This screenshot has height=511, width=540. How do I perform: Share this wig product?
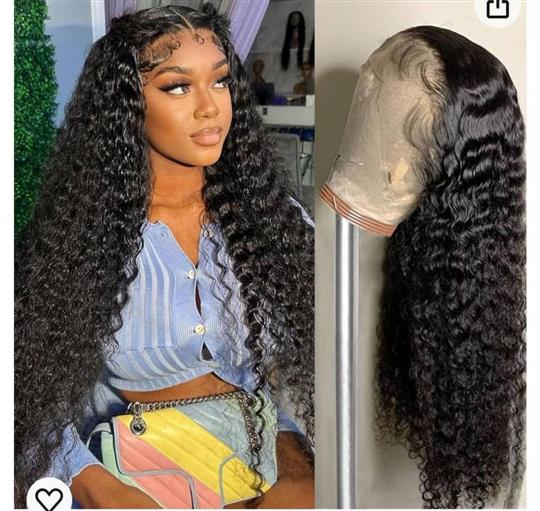[497, 9]
